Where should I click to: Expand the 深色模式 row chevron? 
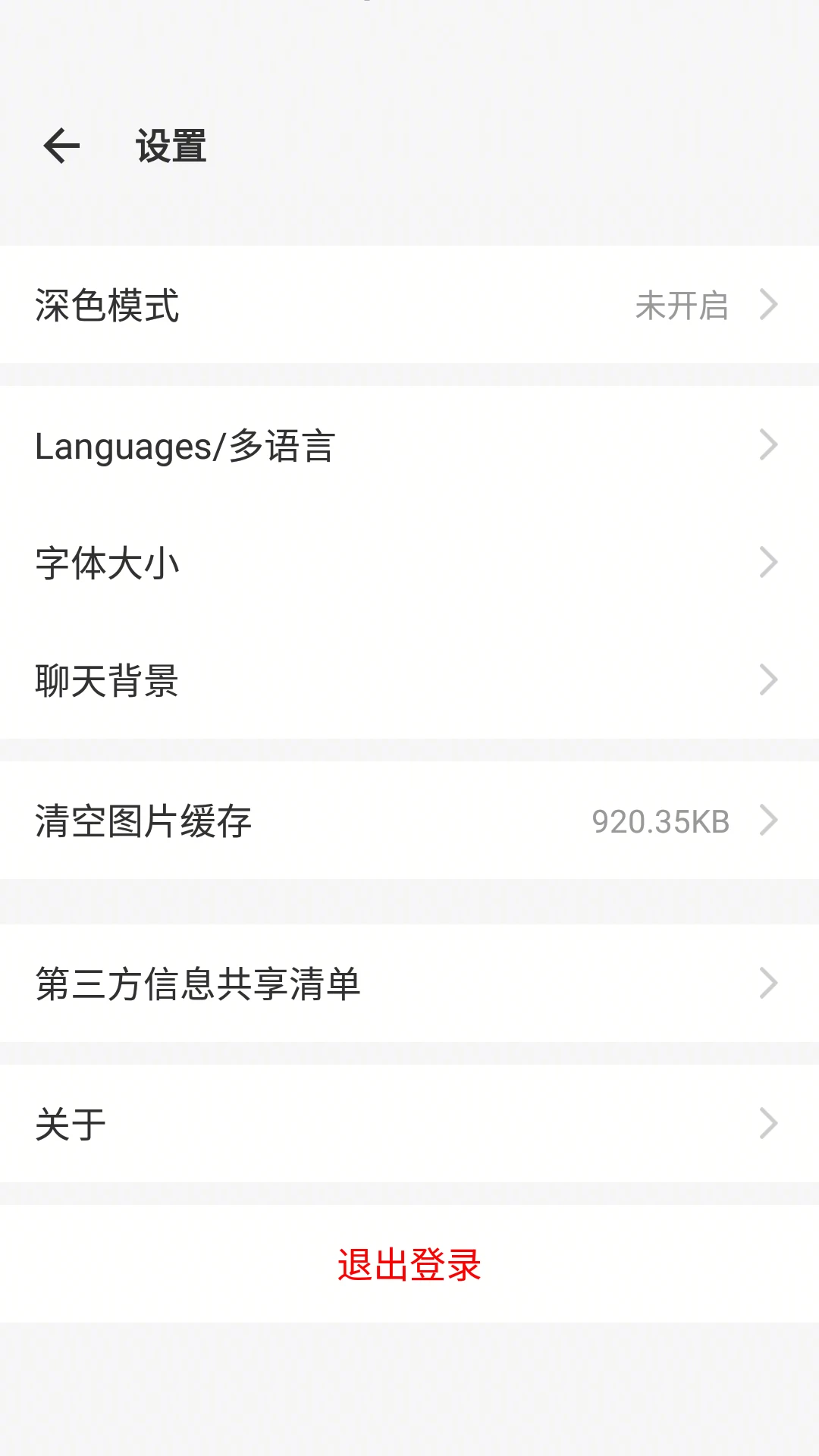pos(769,304)
